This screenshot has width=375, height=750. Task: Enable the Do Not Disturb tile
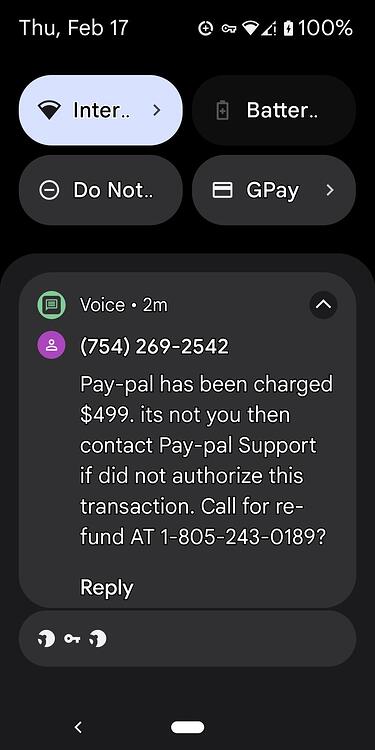point(100,190)
